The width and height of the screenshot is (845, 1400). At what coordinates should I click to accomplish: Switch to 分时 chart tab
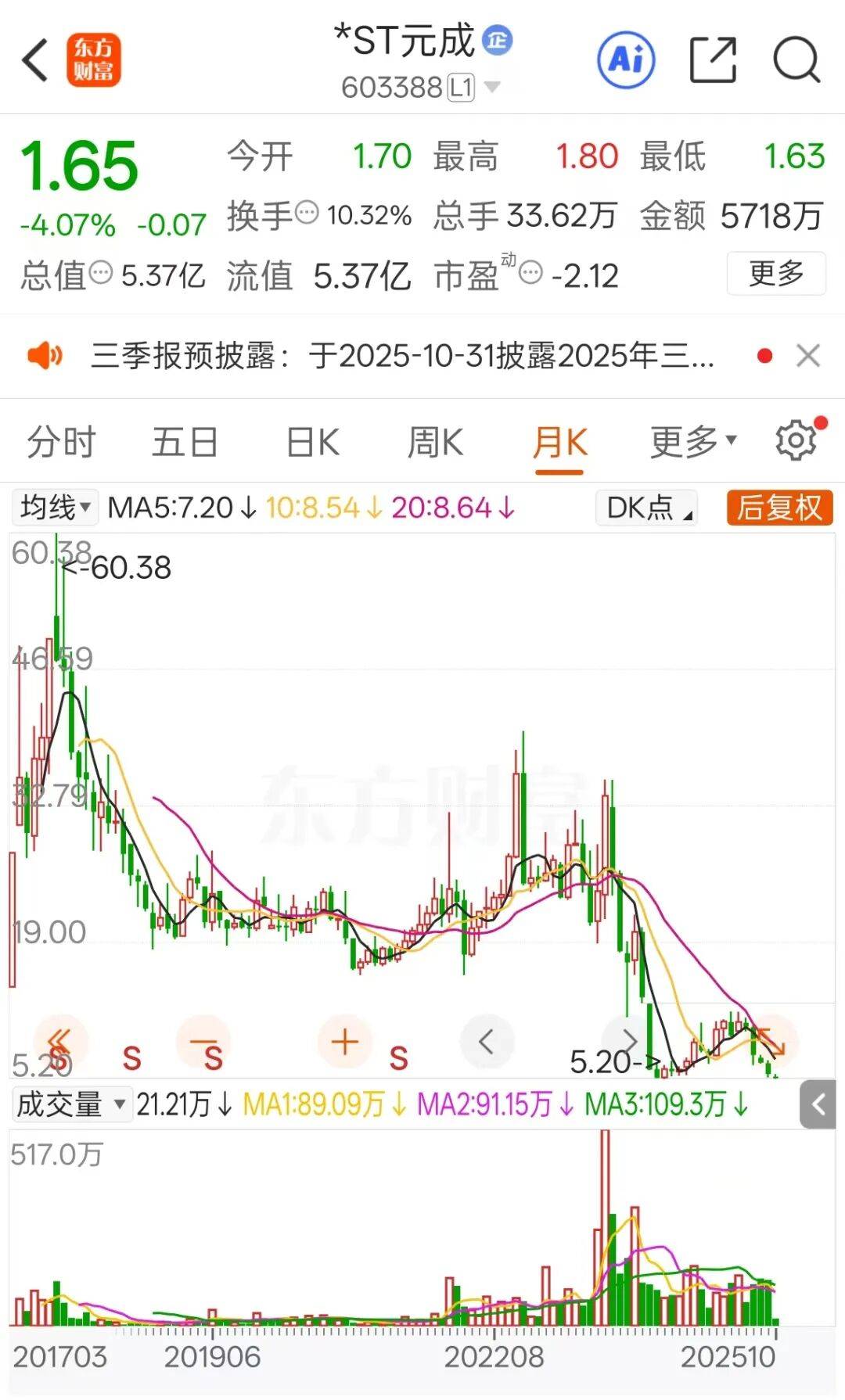point(61,443)
